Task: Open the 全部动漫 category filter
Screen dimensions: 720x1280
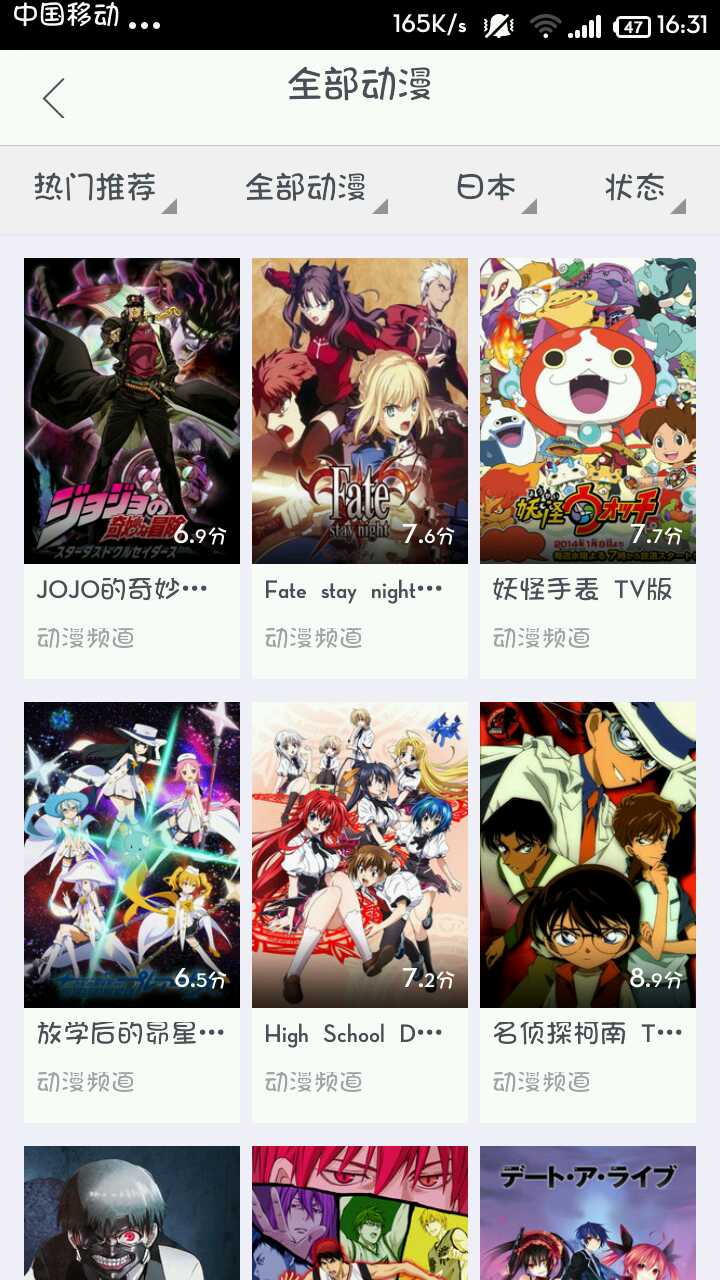Action: click(x=315, y=189)
